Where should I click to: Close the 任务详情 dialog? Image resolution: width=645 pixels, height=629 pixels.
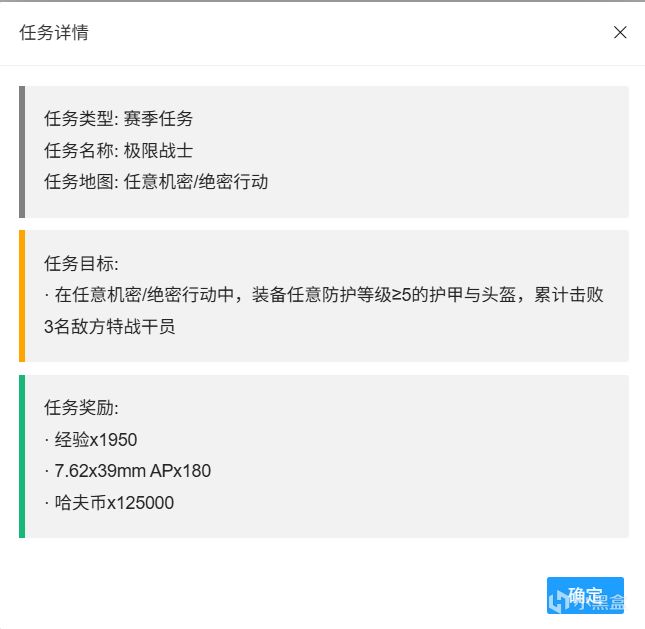coord(620,32)
